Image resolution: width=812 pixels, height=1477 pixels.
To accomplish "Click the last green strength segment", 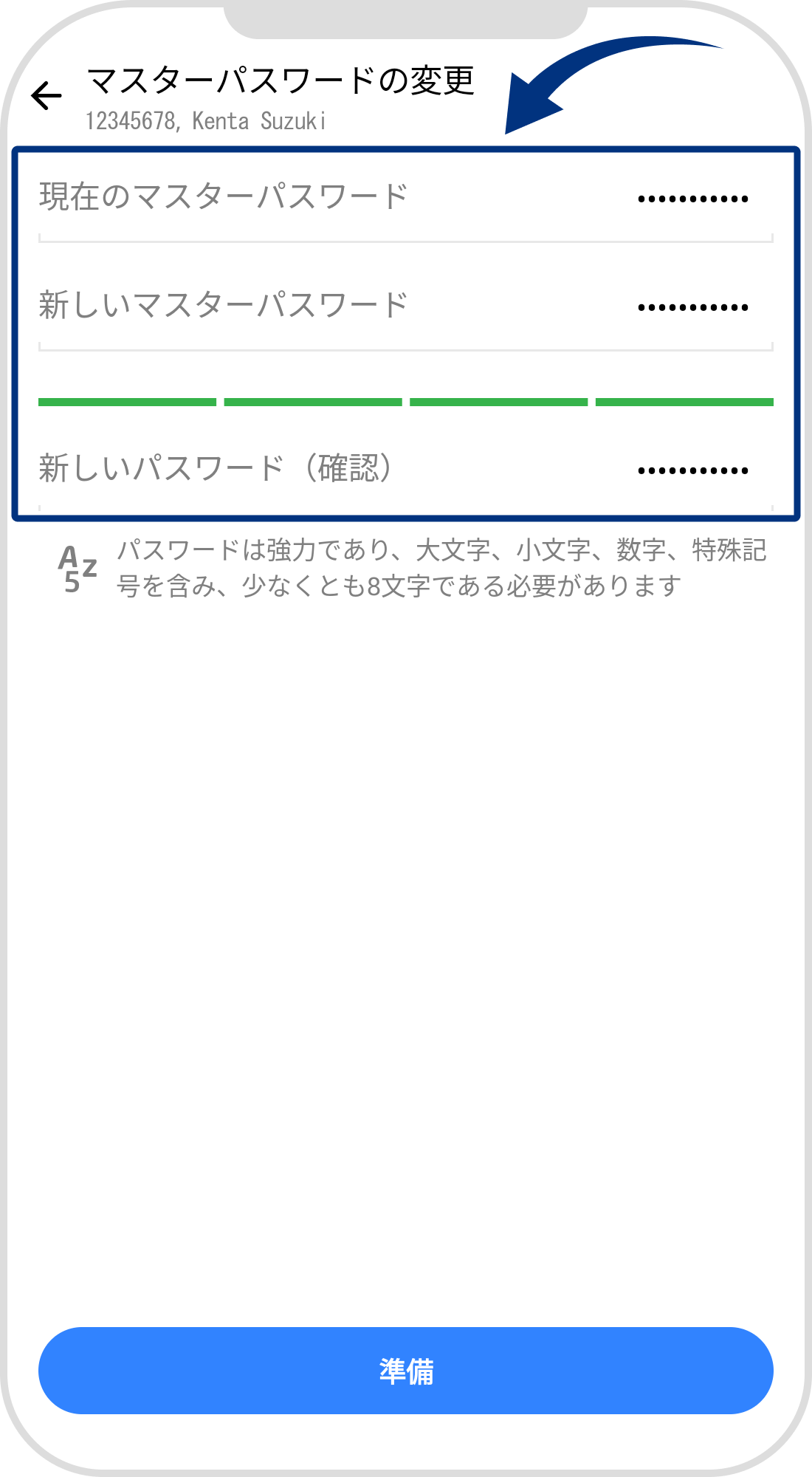I will [x=685, y=401].
